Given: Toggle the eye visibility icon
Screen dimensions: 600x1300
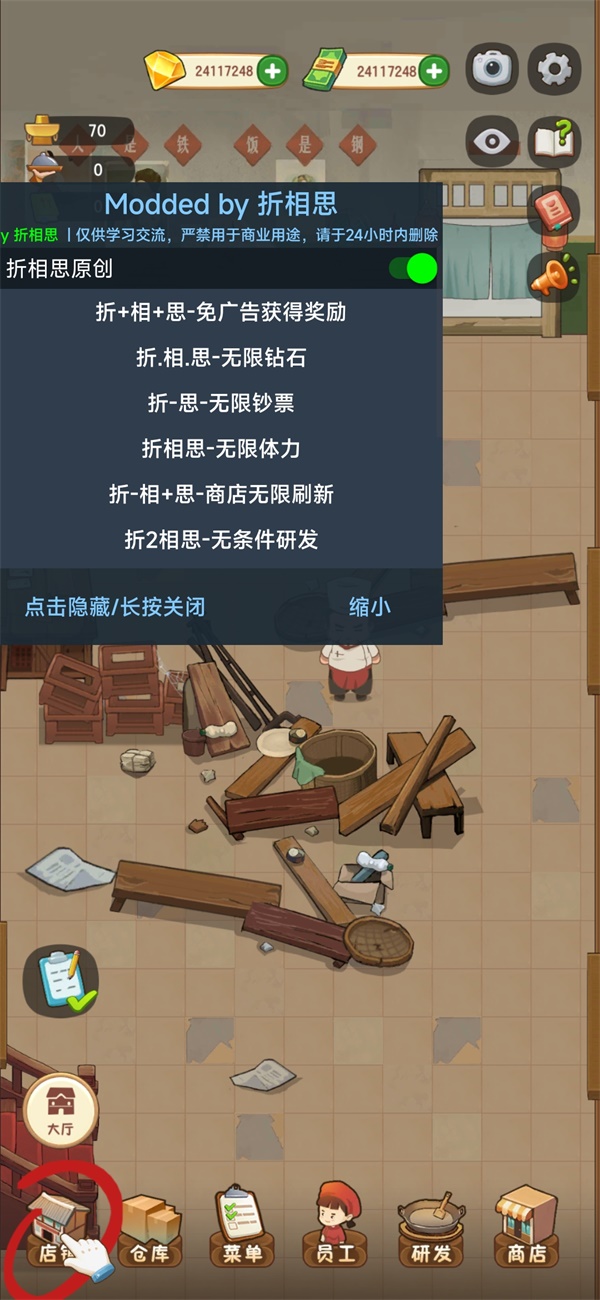Looking at the screenshot, I should coord(491,141).
